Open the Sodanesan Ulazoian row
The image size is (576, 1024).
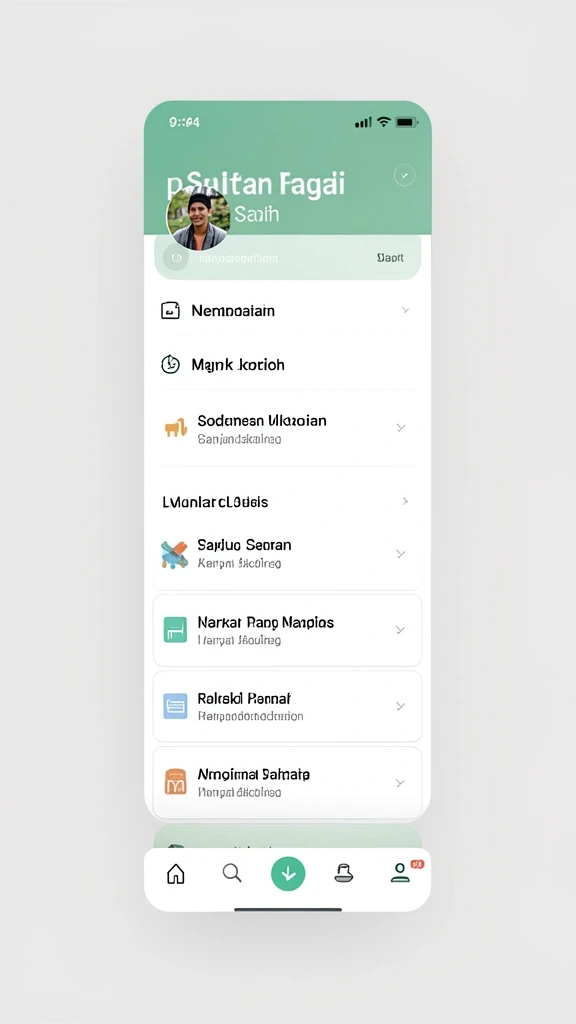(x=287, y=428)
